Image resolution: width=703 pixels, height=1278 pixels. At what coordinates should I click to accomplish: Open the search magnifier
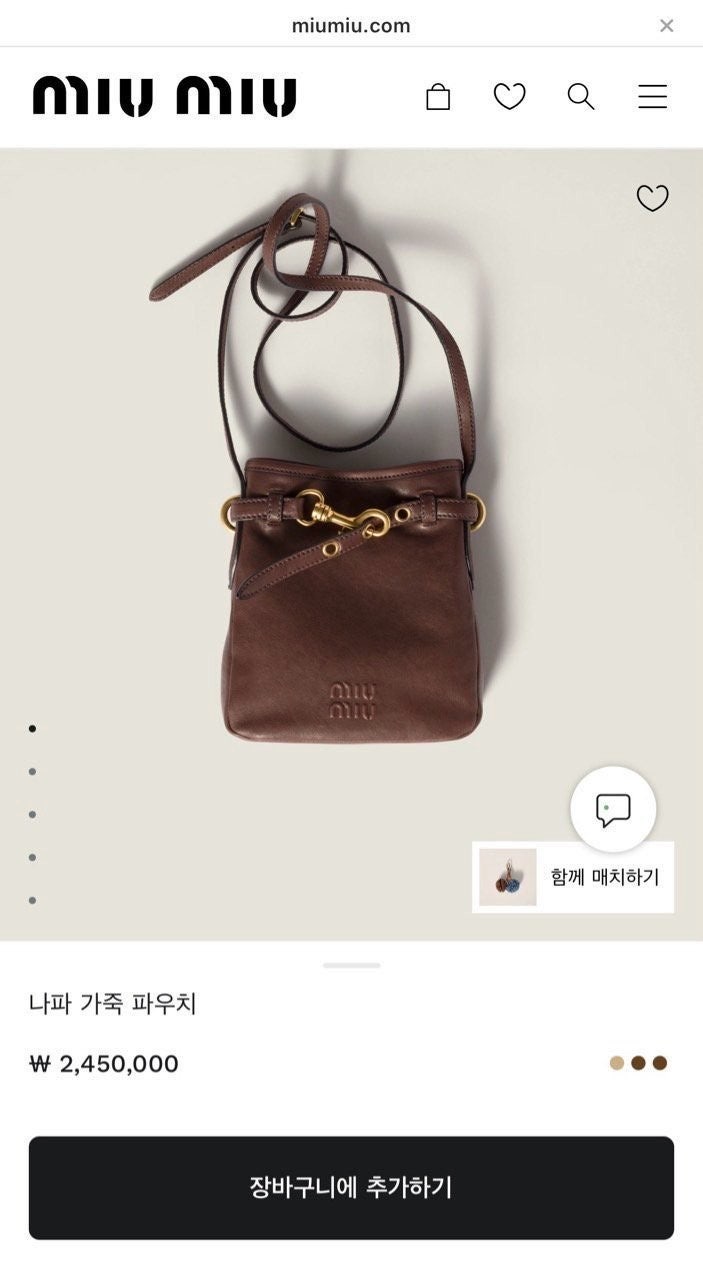coord(581,97)
